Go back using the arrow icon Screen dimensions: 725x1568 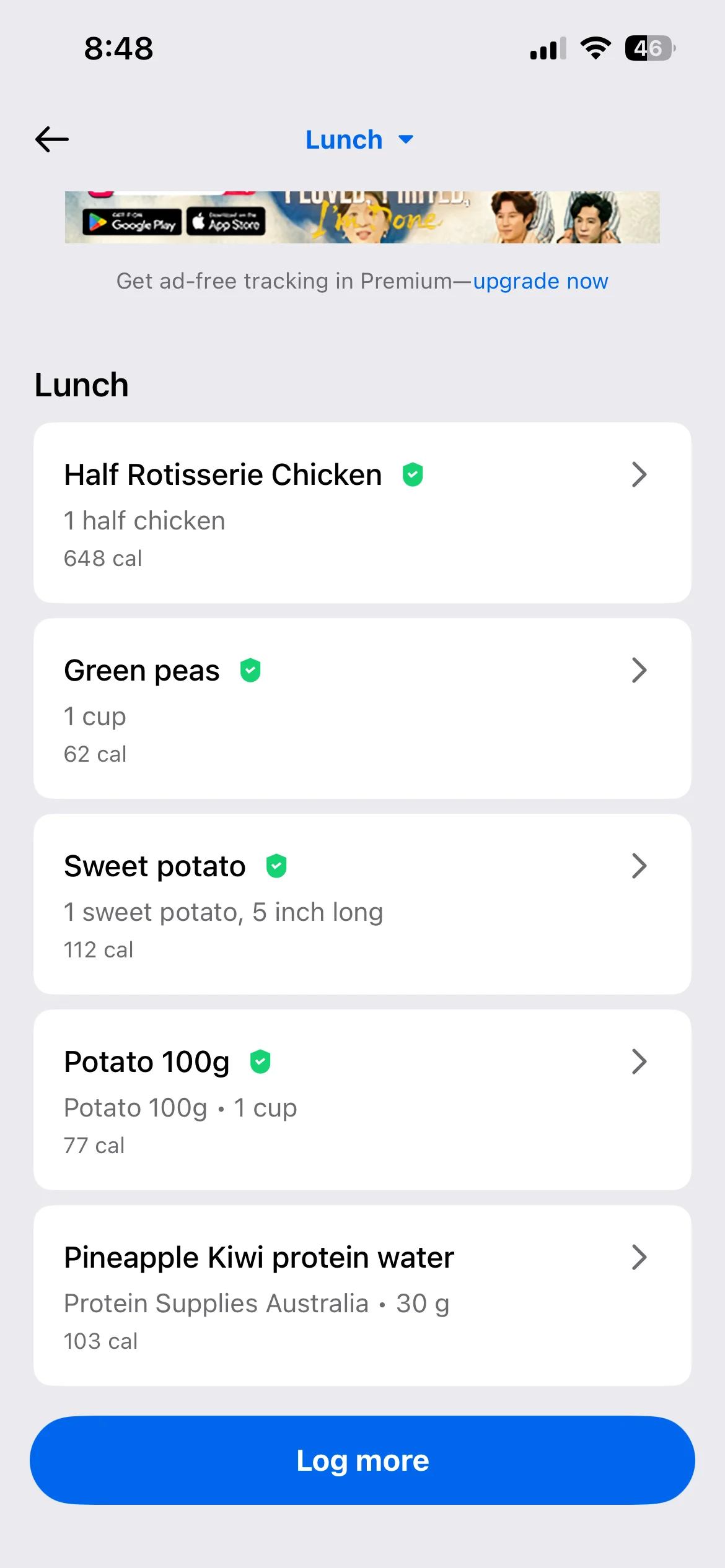pyautogui.click(x=52, y=139)
